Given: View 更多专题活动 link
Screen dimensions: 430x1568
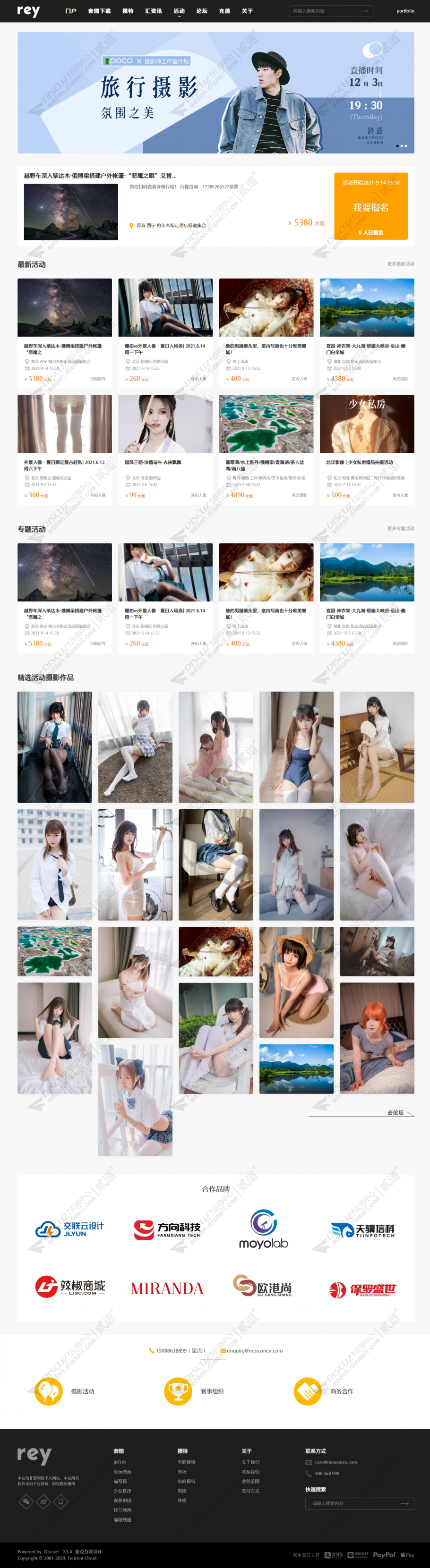Looking at the screenshot, I should coord(400,528).
